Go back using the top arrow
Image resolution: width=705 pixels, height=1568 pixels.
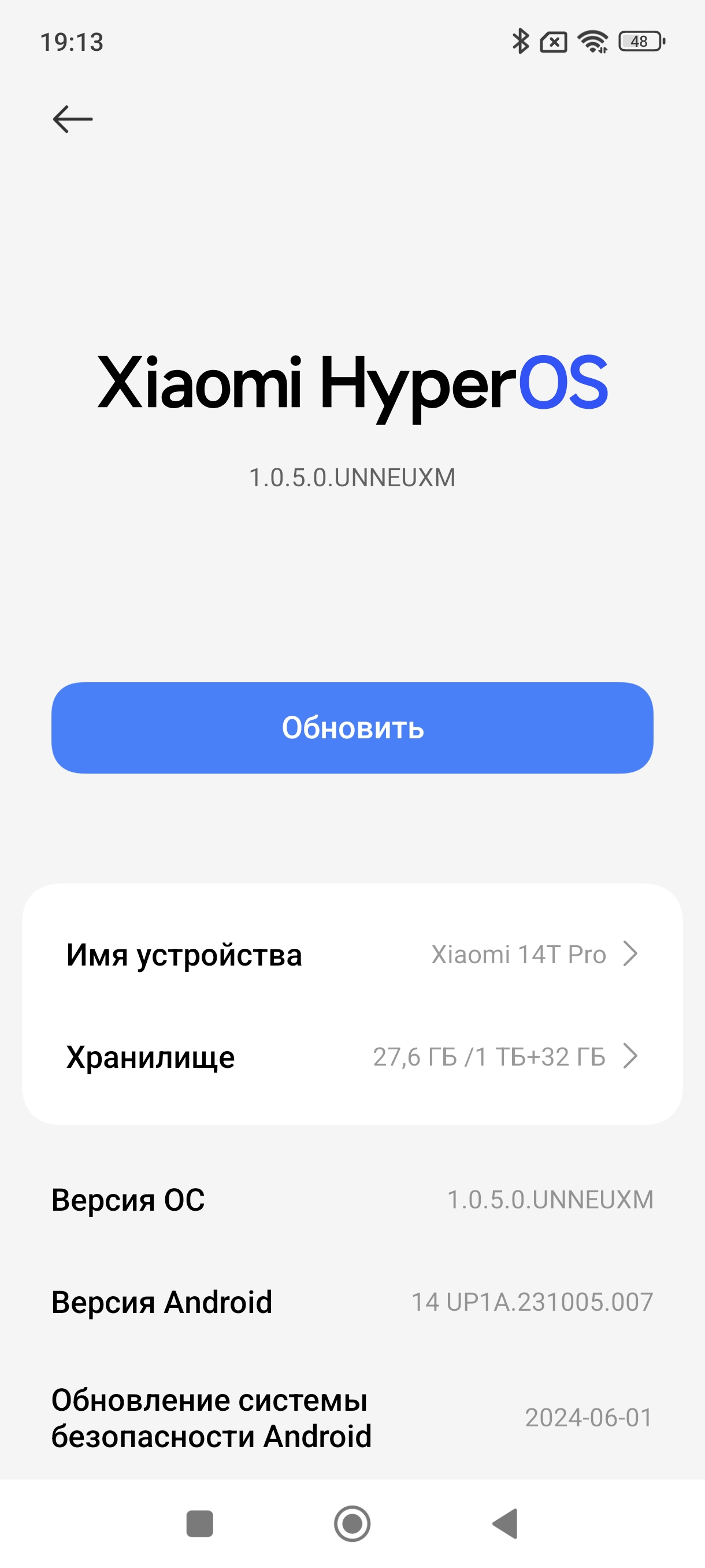pos(72,119)
